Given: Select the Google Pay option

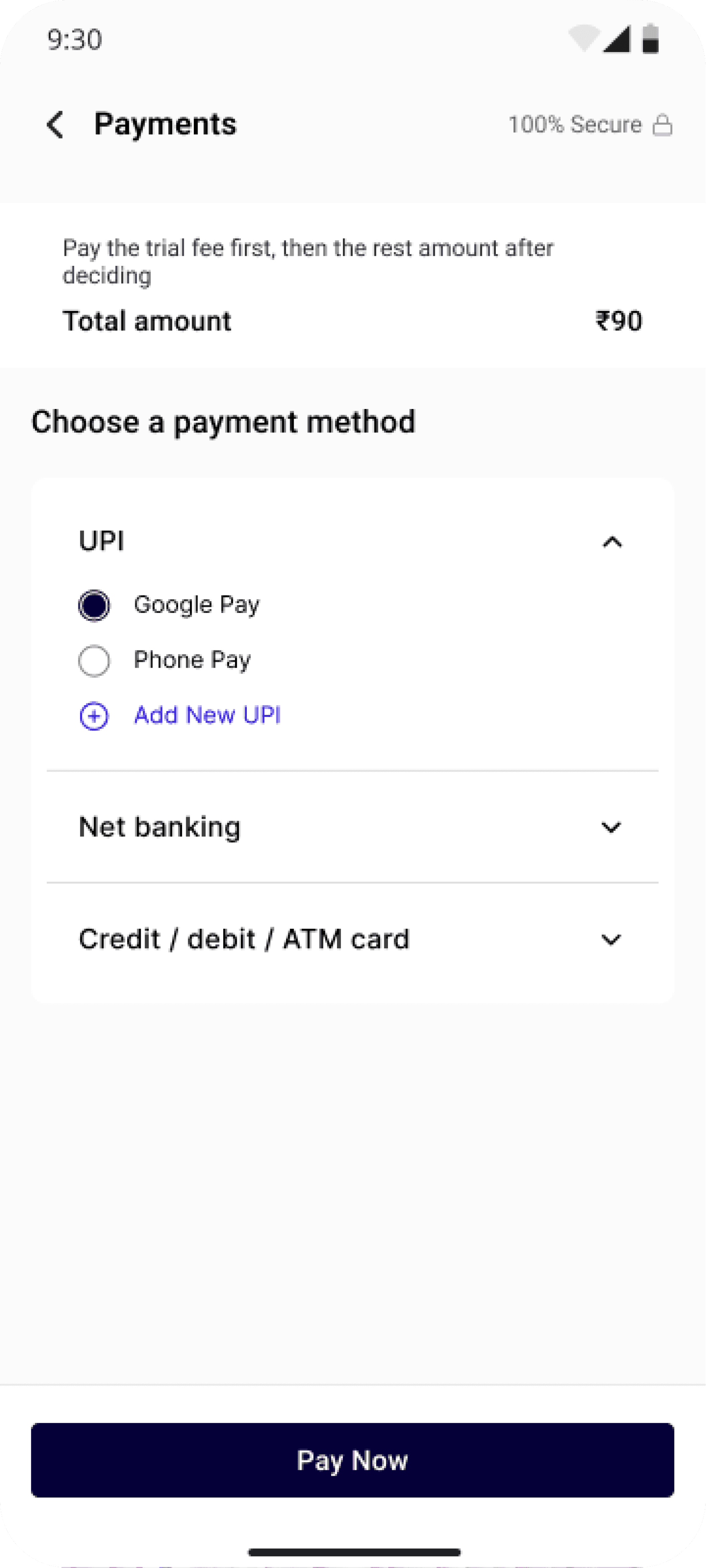Looking at the screenshot, I should pyautogui.click(x=94, y=605).
